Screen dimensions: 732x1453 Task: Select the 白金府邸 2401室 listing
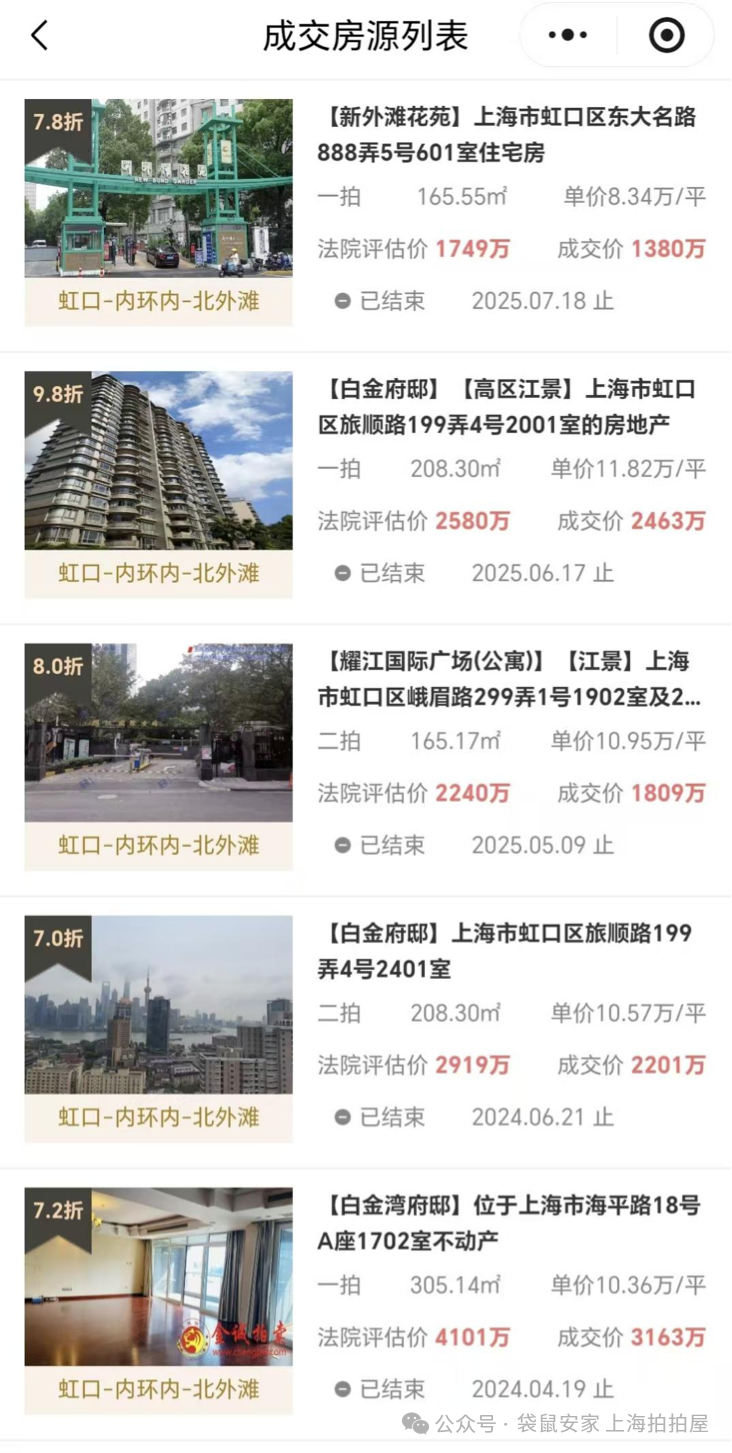point(505,951)
